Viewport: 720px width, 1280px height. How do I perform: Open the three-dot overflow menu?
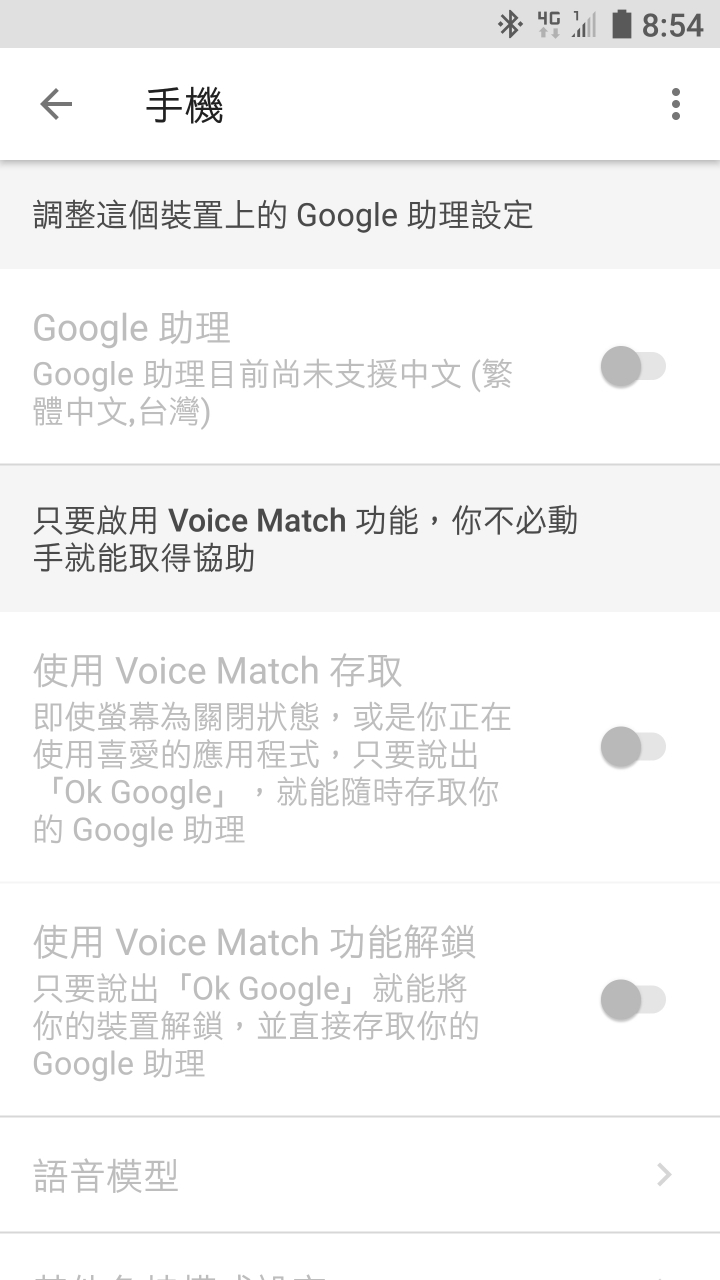676,104
